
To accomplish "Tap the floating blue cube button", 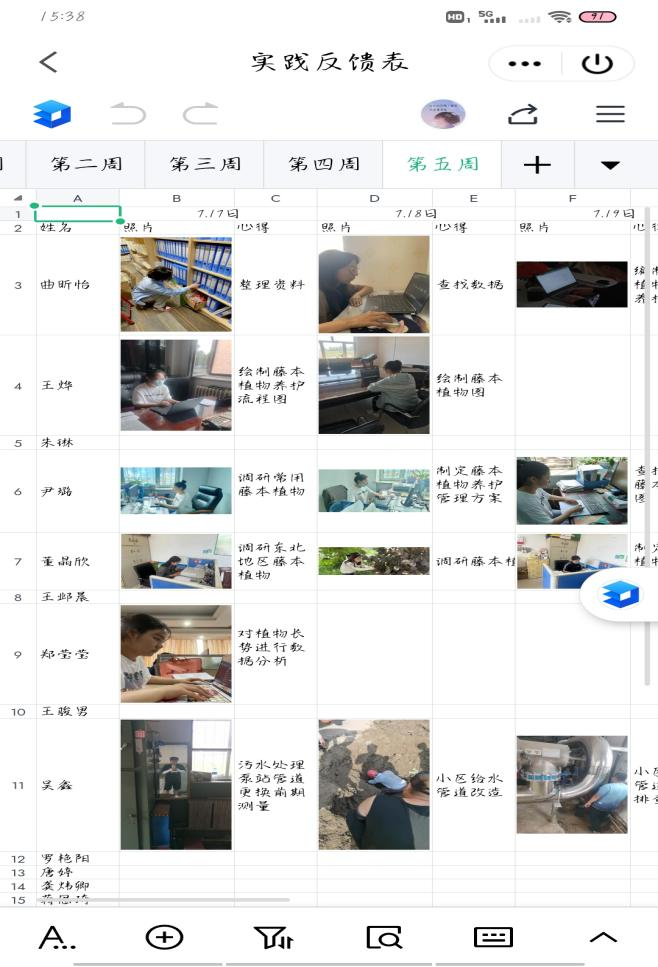I will pyautogui.click(x=620, y=596).
